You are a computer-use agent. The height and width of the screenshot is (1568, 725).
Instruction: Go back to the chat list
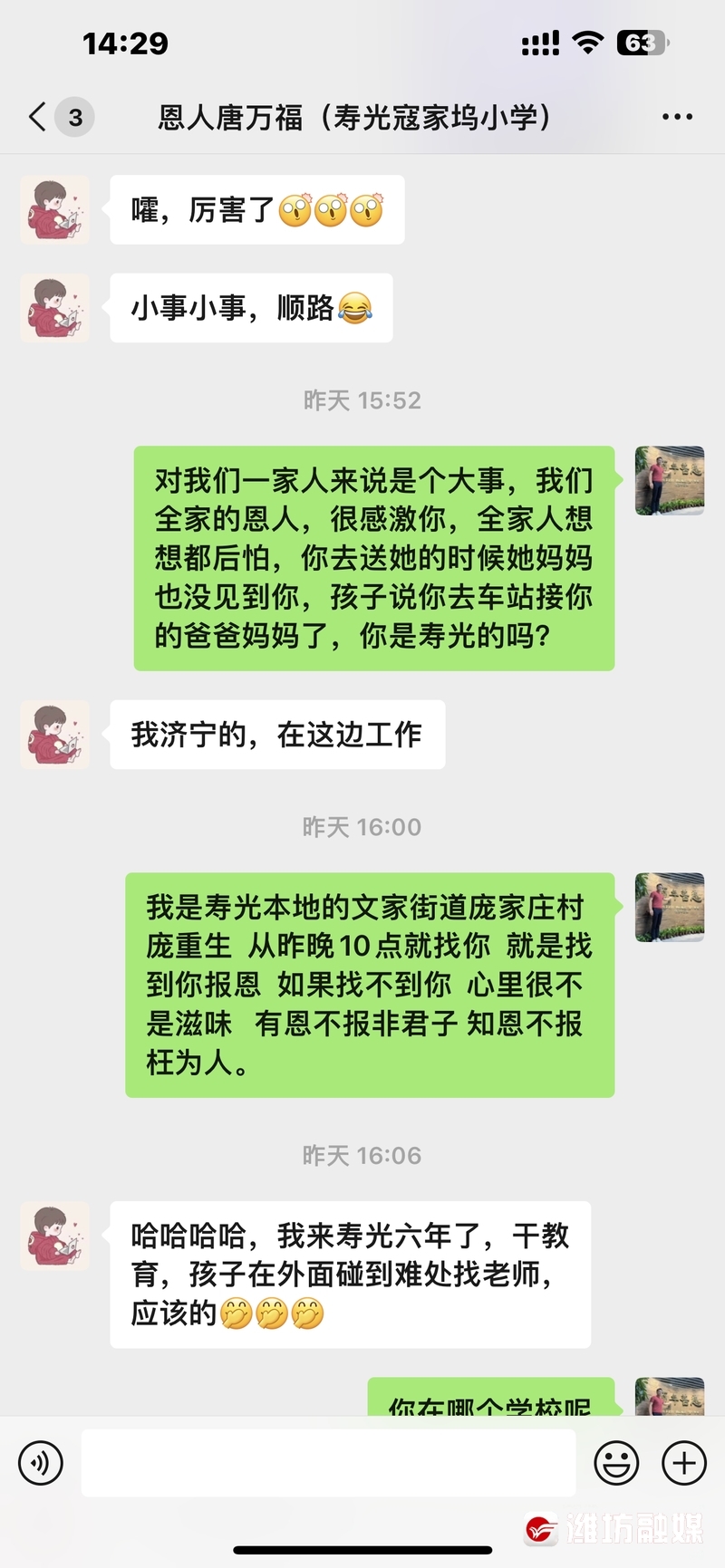tap(38, 117)
